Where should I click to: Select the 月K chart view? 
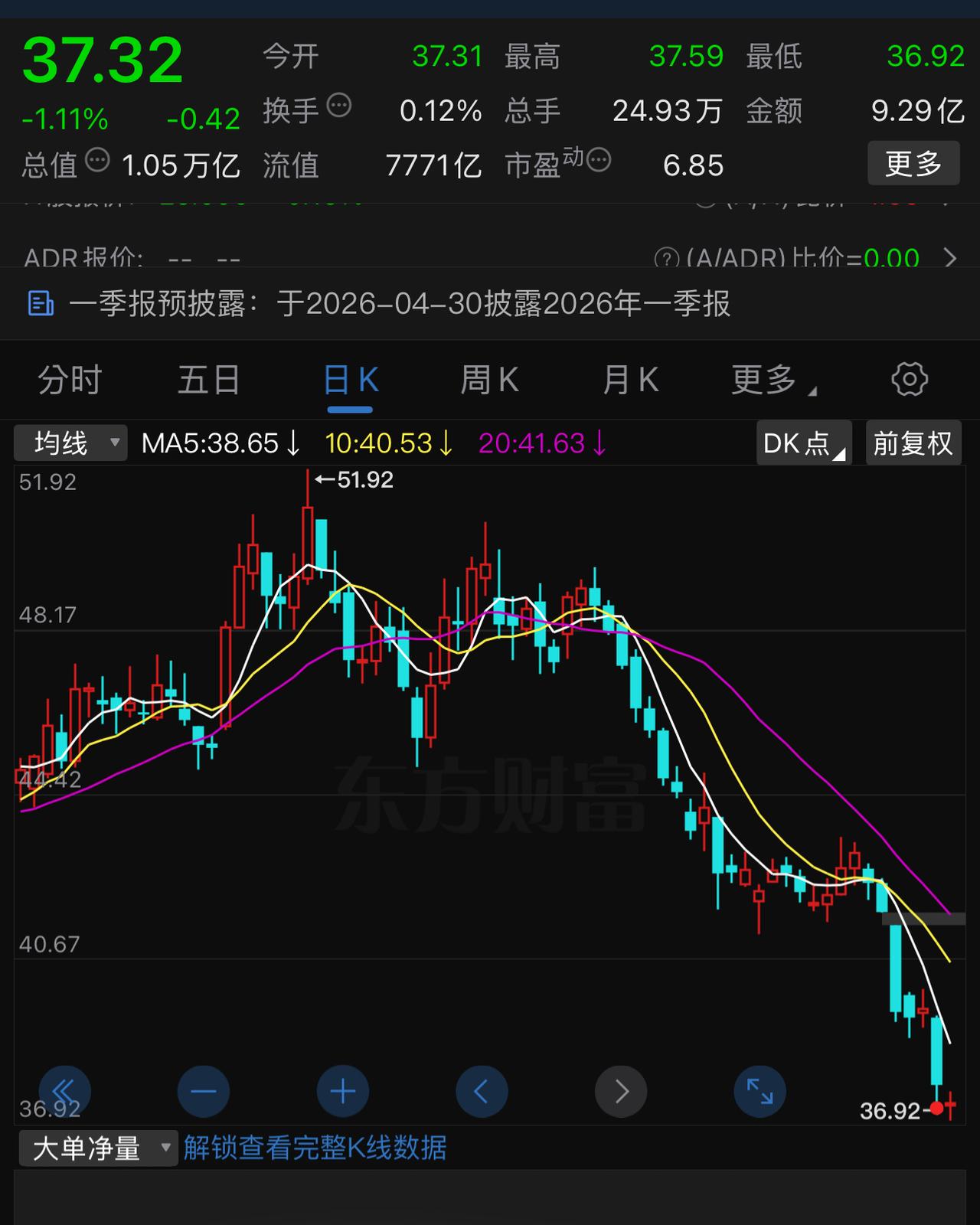point(630,380)
